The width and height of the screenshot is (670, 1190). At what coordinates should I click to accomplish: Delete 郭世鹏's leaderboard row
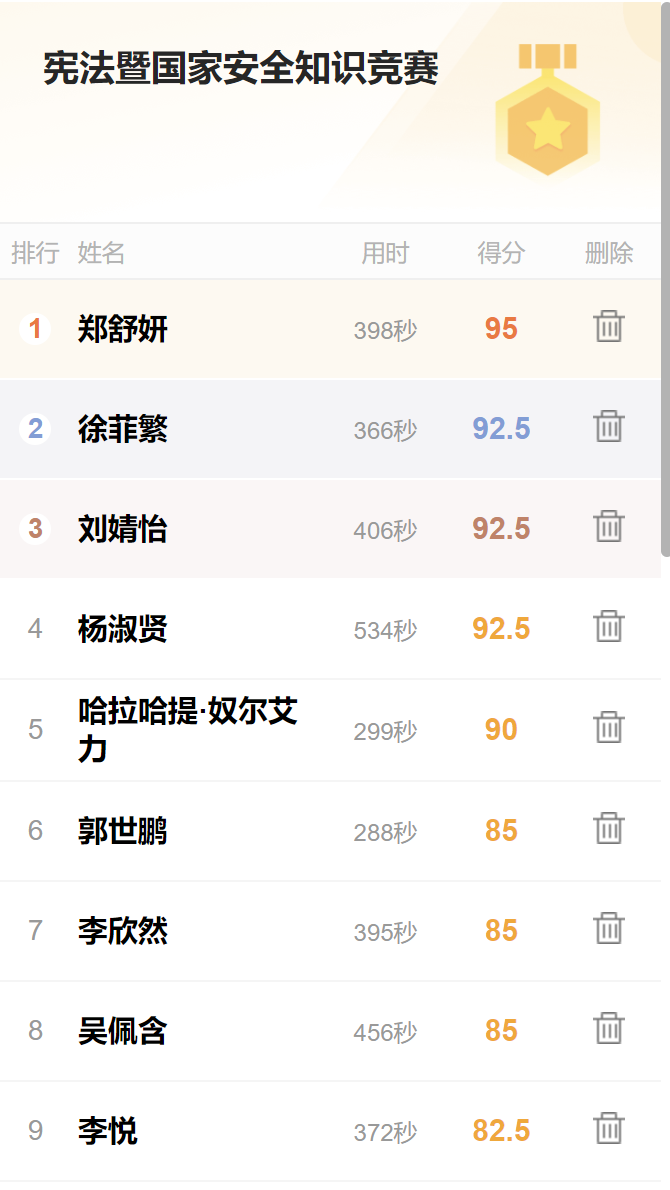pos(609,829)
